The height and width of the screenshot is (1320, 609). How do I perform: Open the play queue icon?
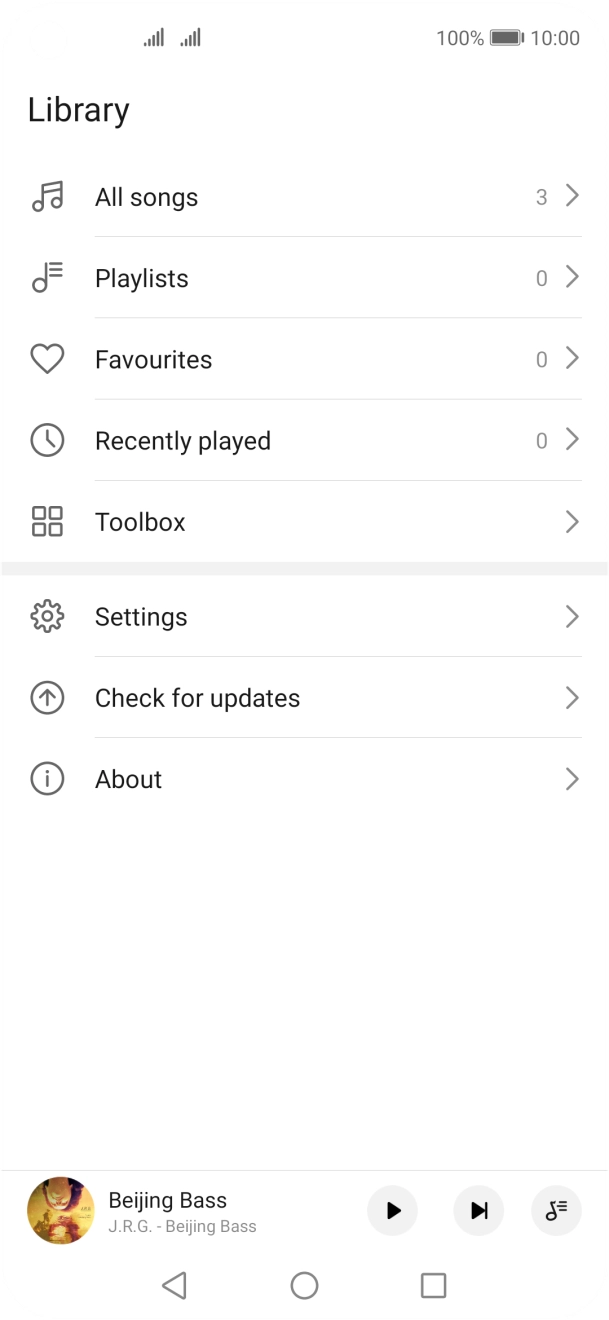[x=556, y=1211]
